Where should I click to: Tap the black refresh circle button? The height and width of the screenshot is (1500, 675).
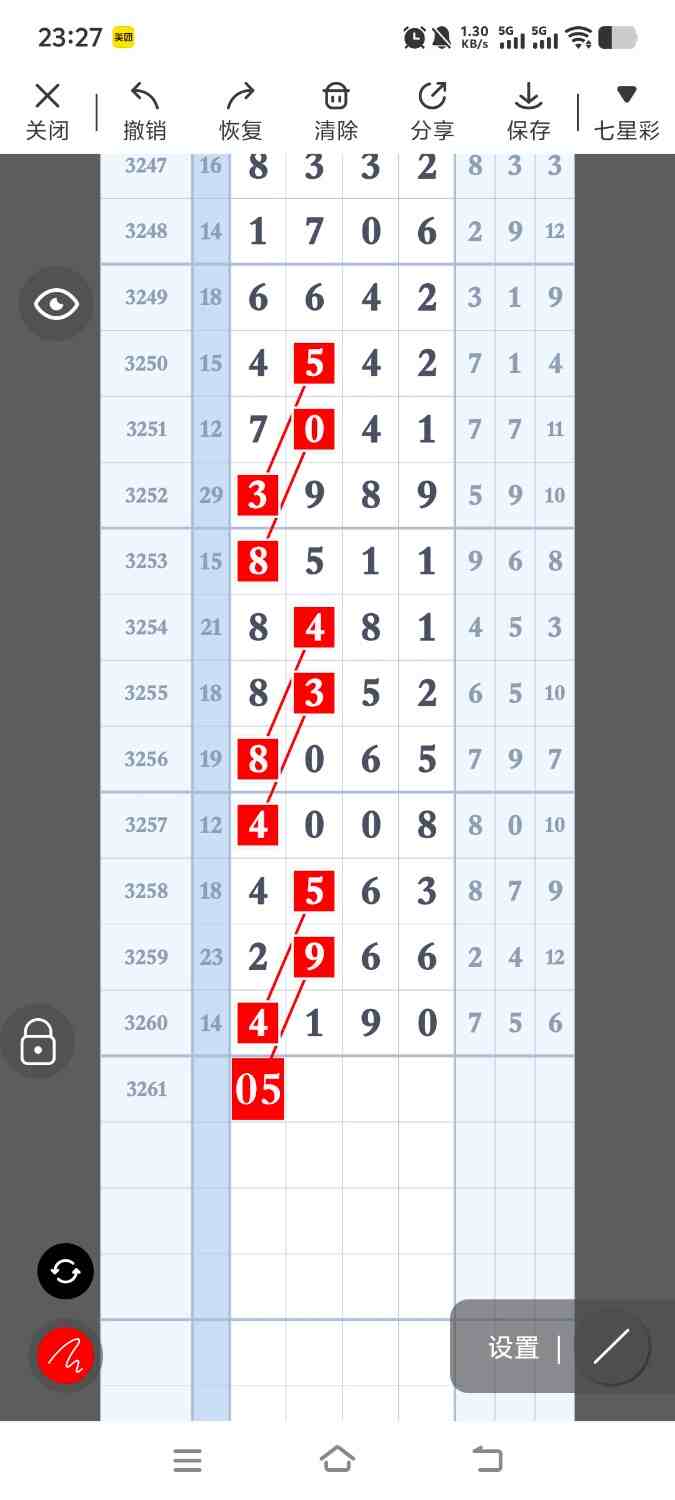pyautogui.click(x=66, y=1271)
